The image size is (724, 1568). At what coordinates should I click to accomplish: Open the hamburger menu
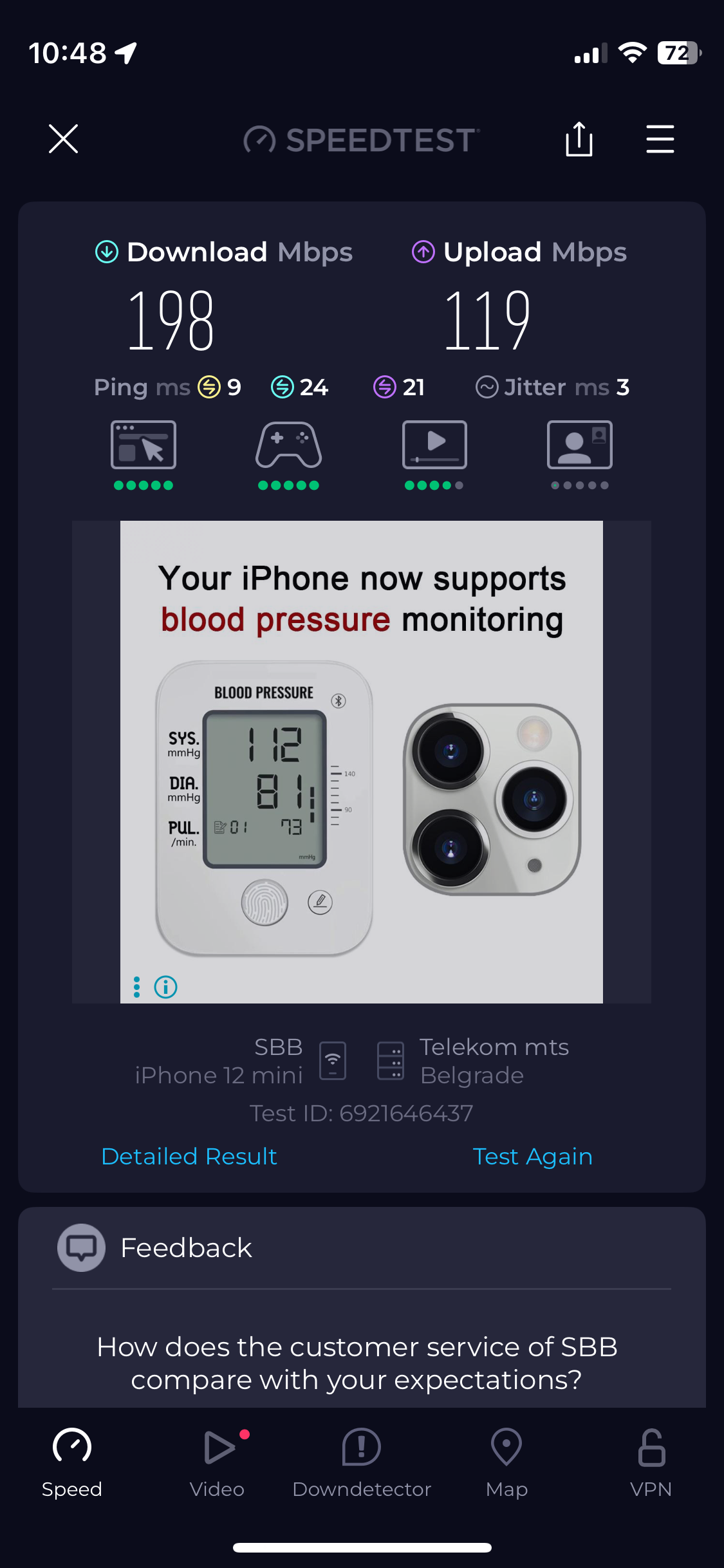[x=660, y=139]
